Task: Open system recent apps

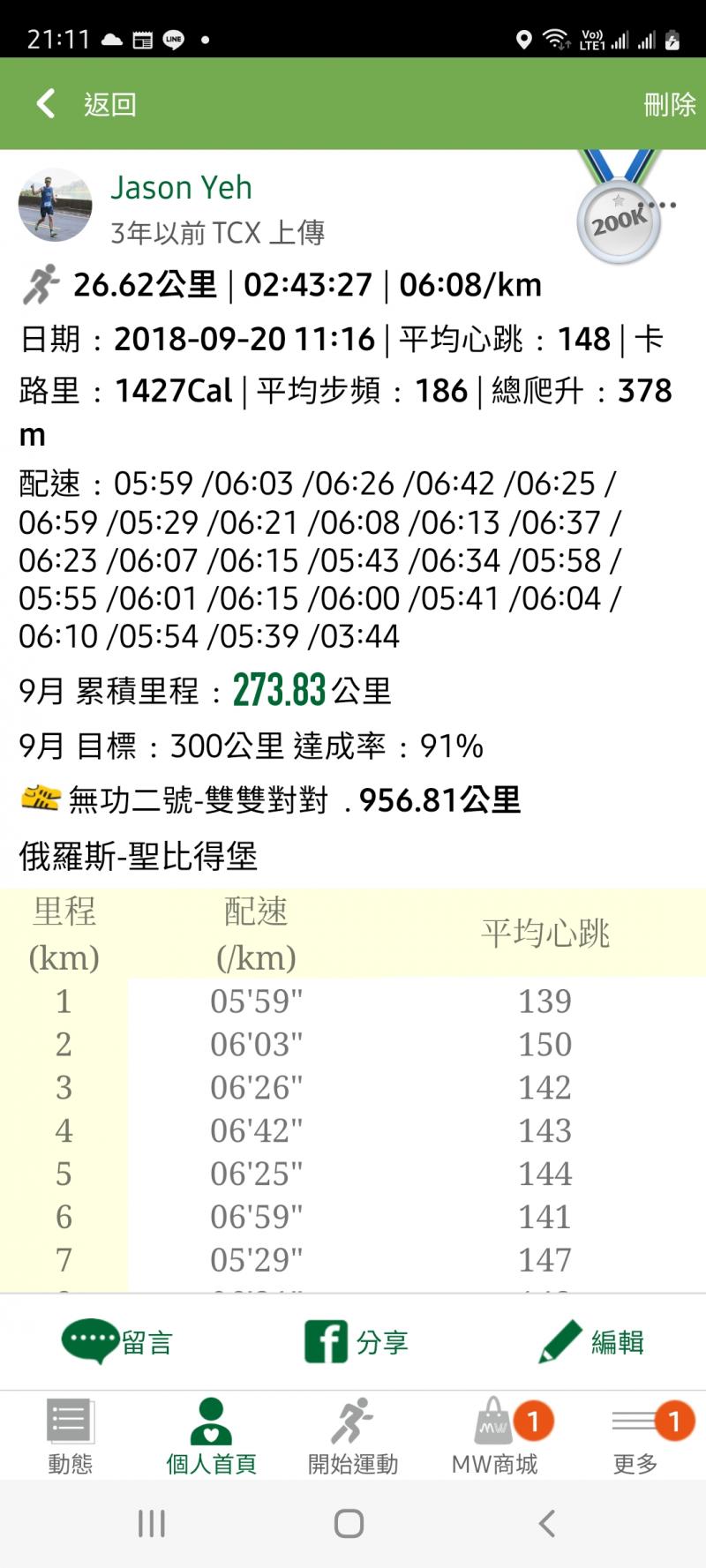Action: tap(152, 1523)
